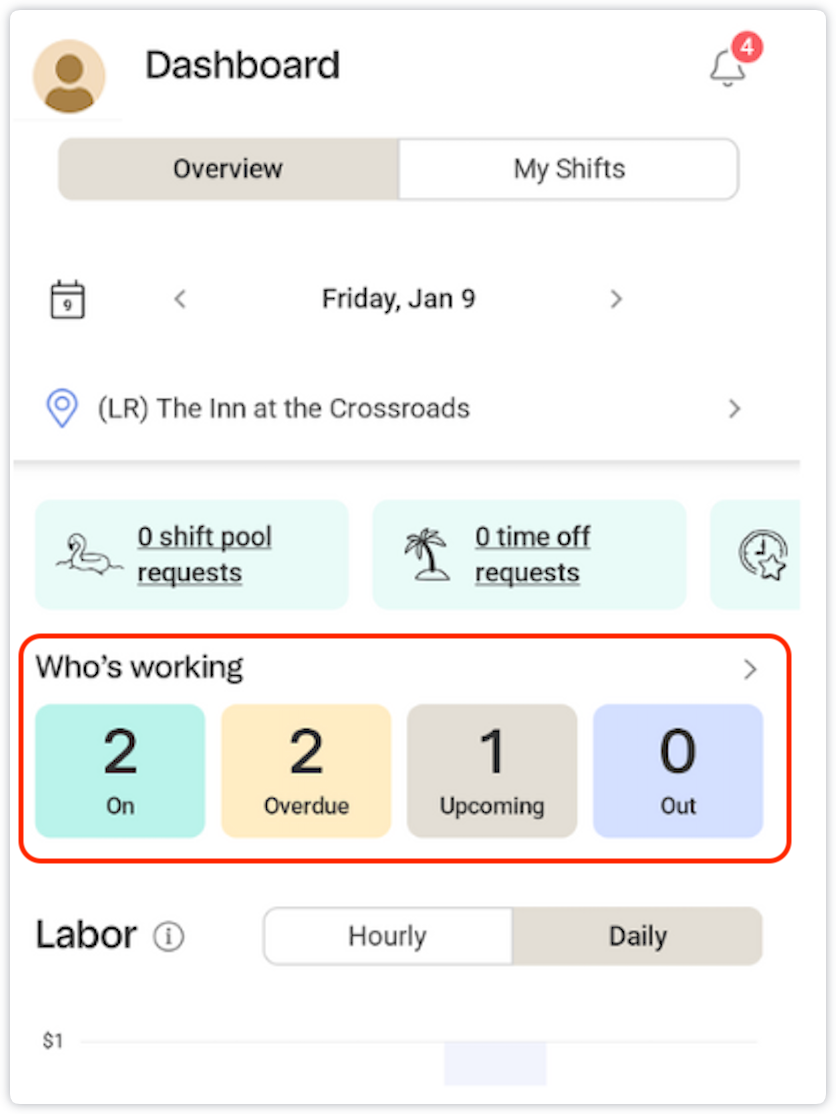Open the calendar date picker
Screen dimensions: 836x1114
click(67, 300)
